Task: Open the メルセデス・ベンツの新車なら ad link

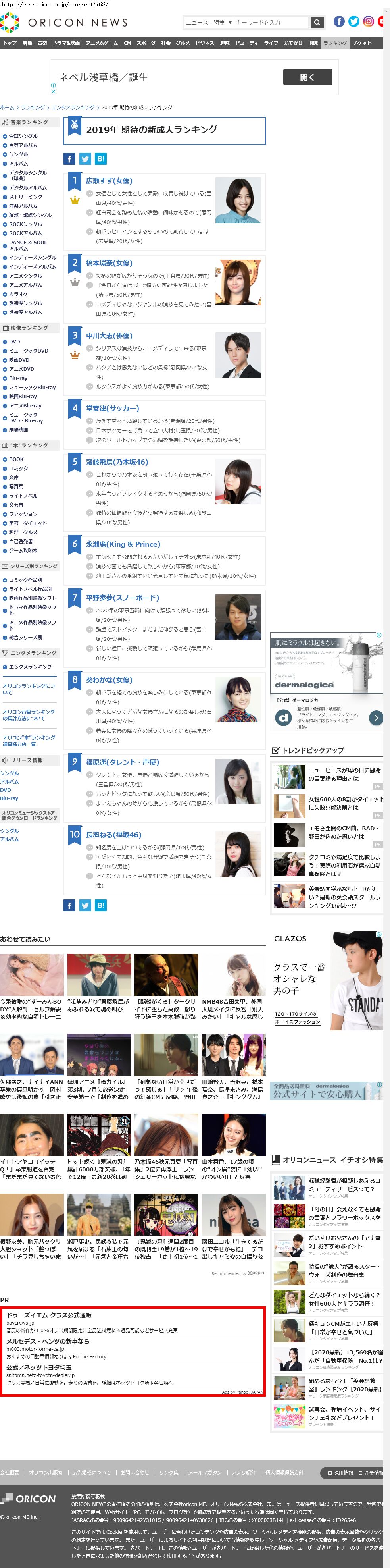Action: pos(48,1342)
